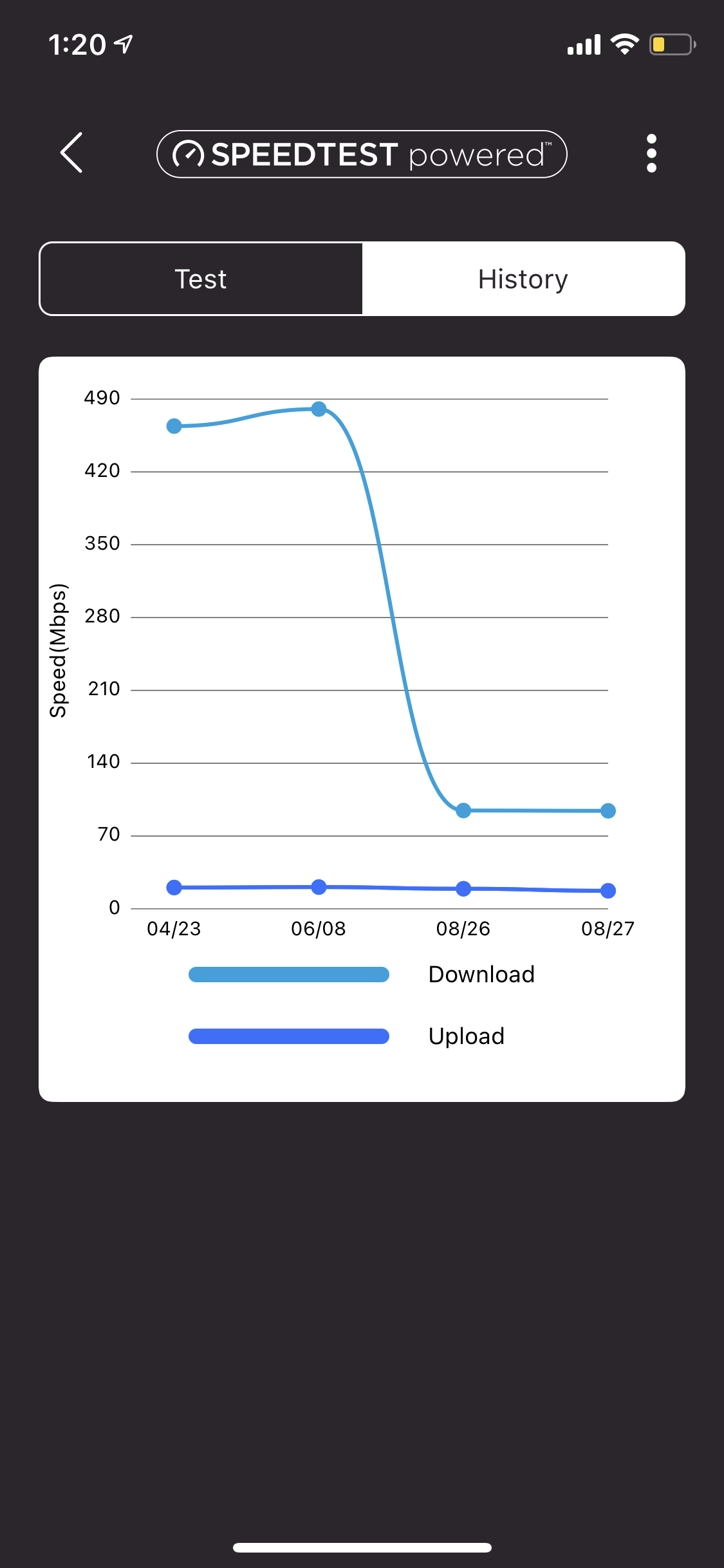Tap the SPEEDTEST powered trademark badge

point(362,154)
